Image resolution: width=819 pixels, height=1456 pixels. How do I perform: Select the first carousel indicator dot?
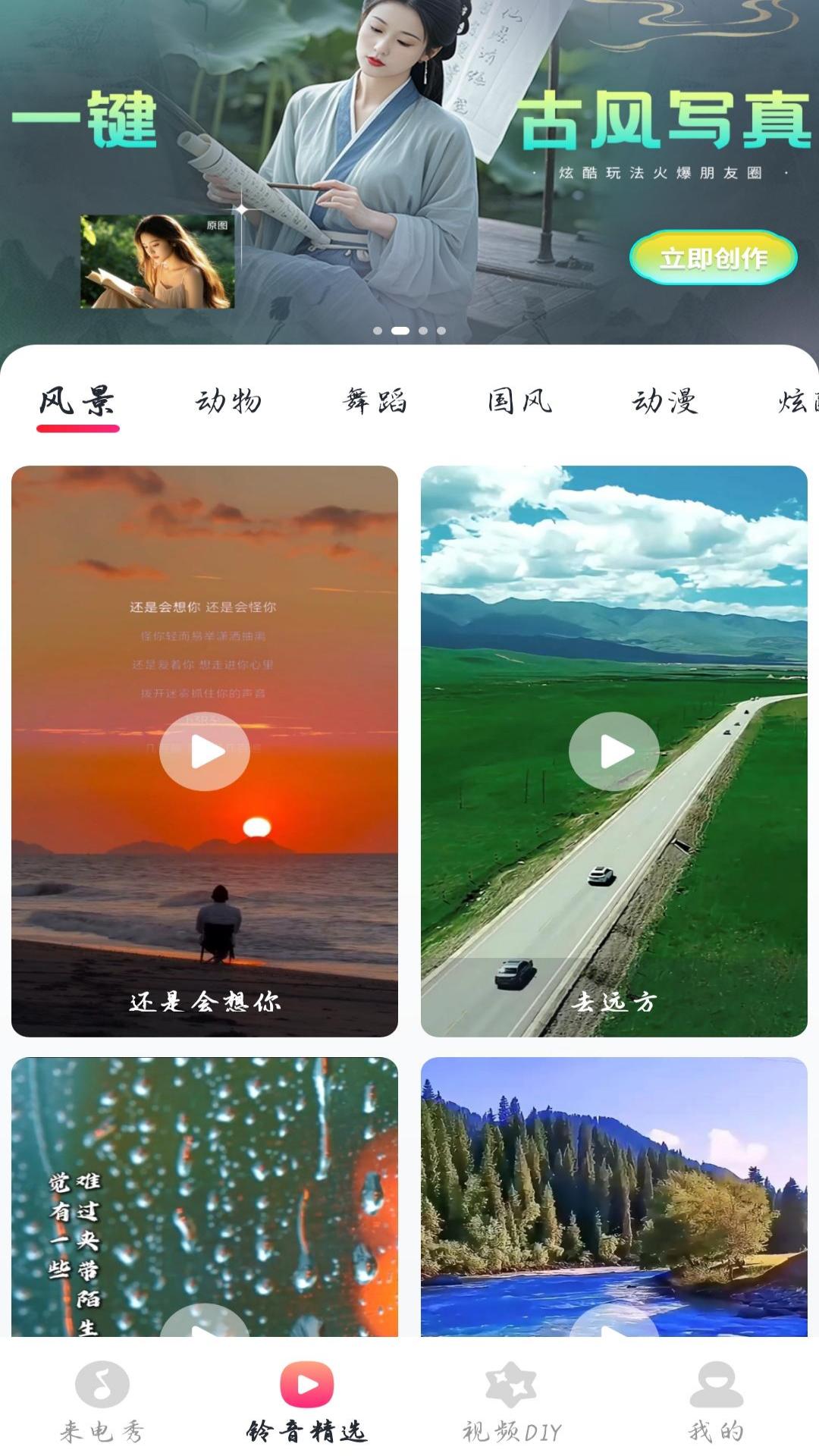click(x=377, y=331)
